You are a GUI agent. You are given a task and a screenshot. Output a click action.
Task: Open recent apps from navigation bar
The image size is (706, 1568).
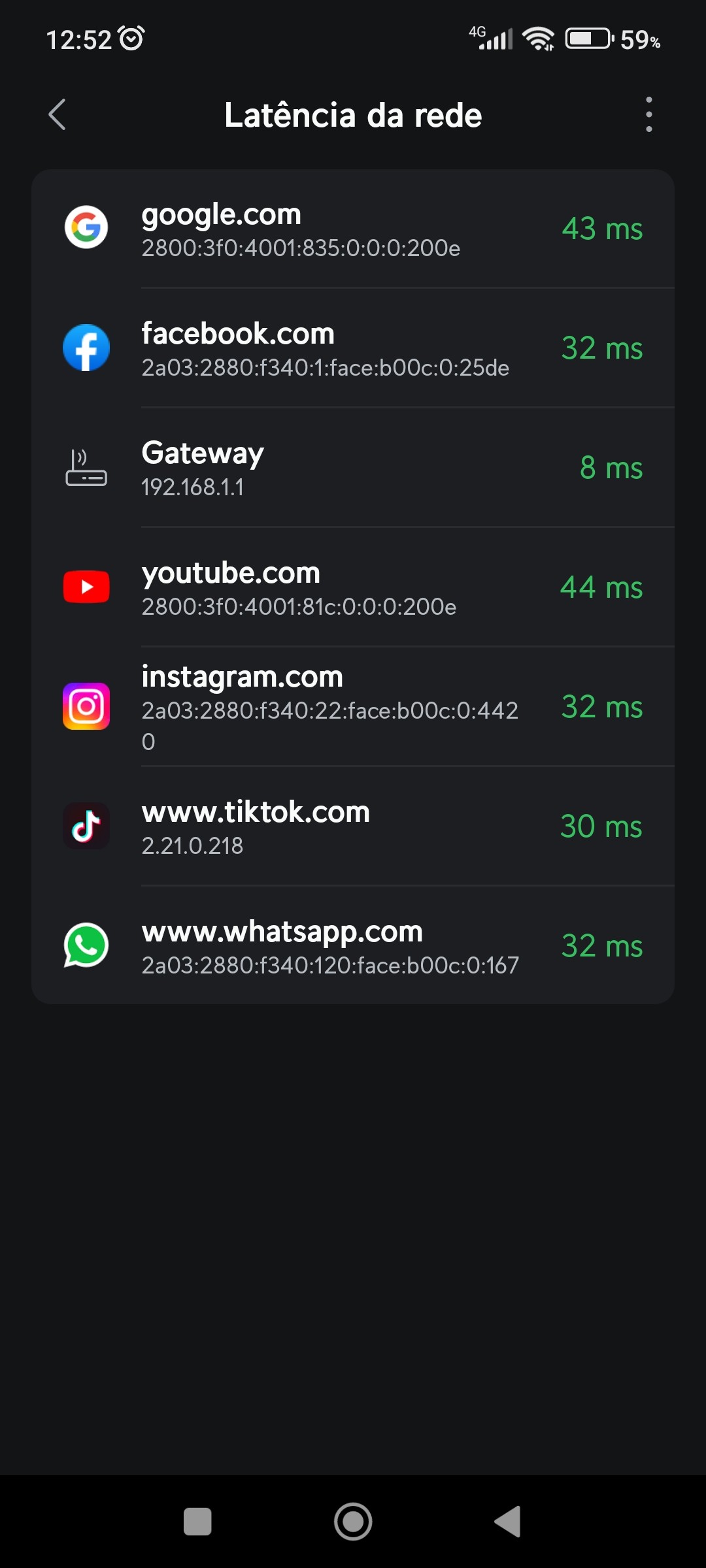197,1522
